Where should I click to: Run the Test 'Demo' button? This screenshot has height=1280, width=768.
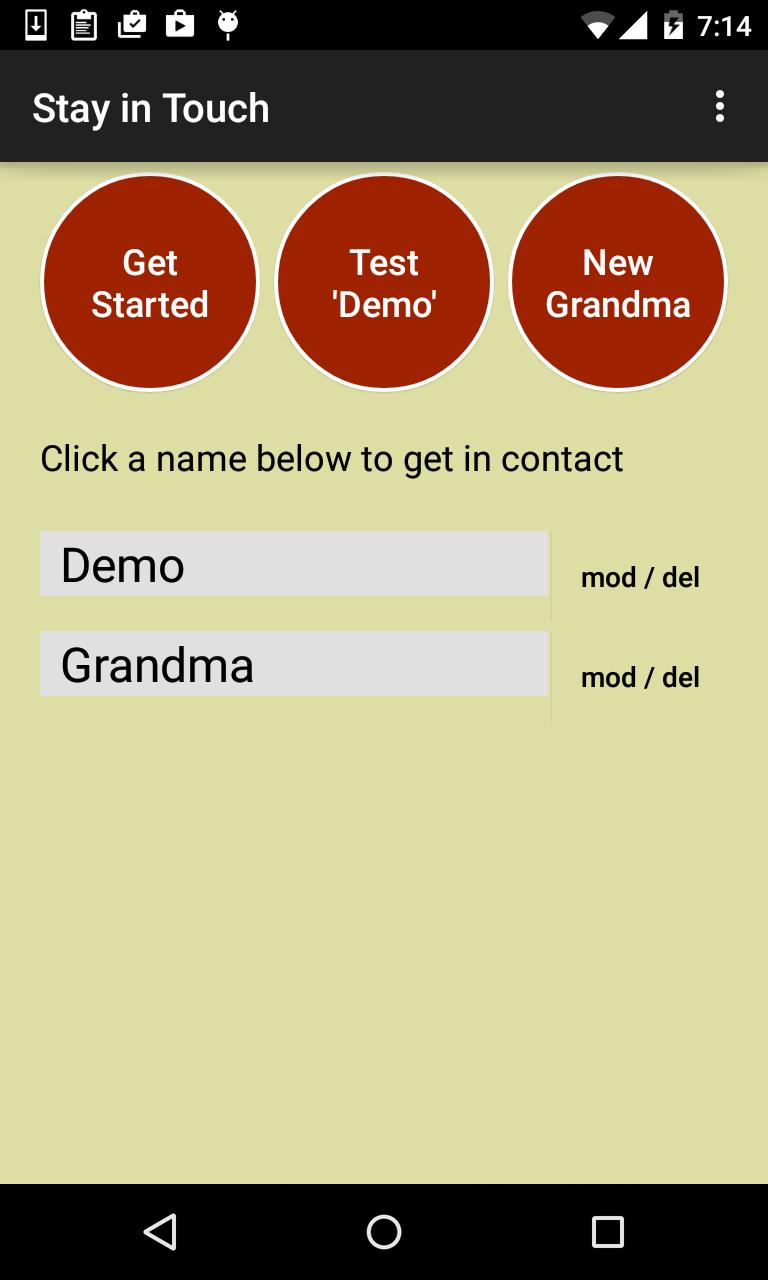tap(384, 283)
